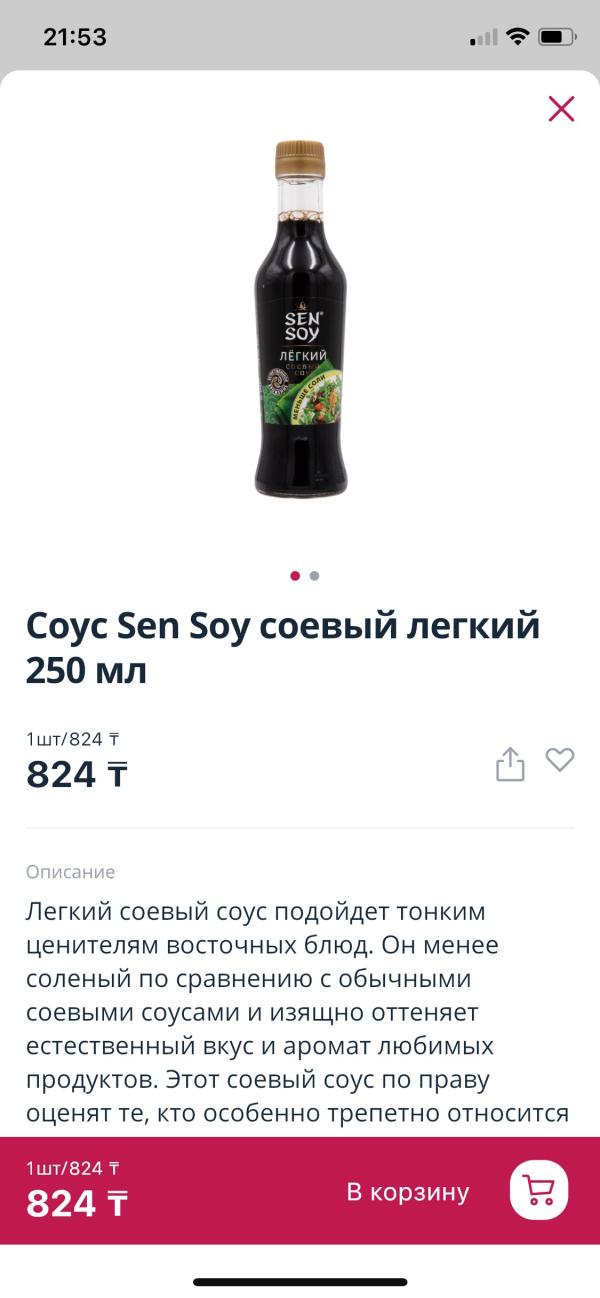Close the product details sheet
Screen dimensions: 600x1298
561,109
